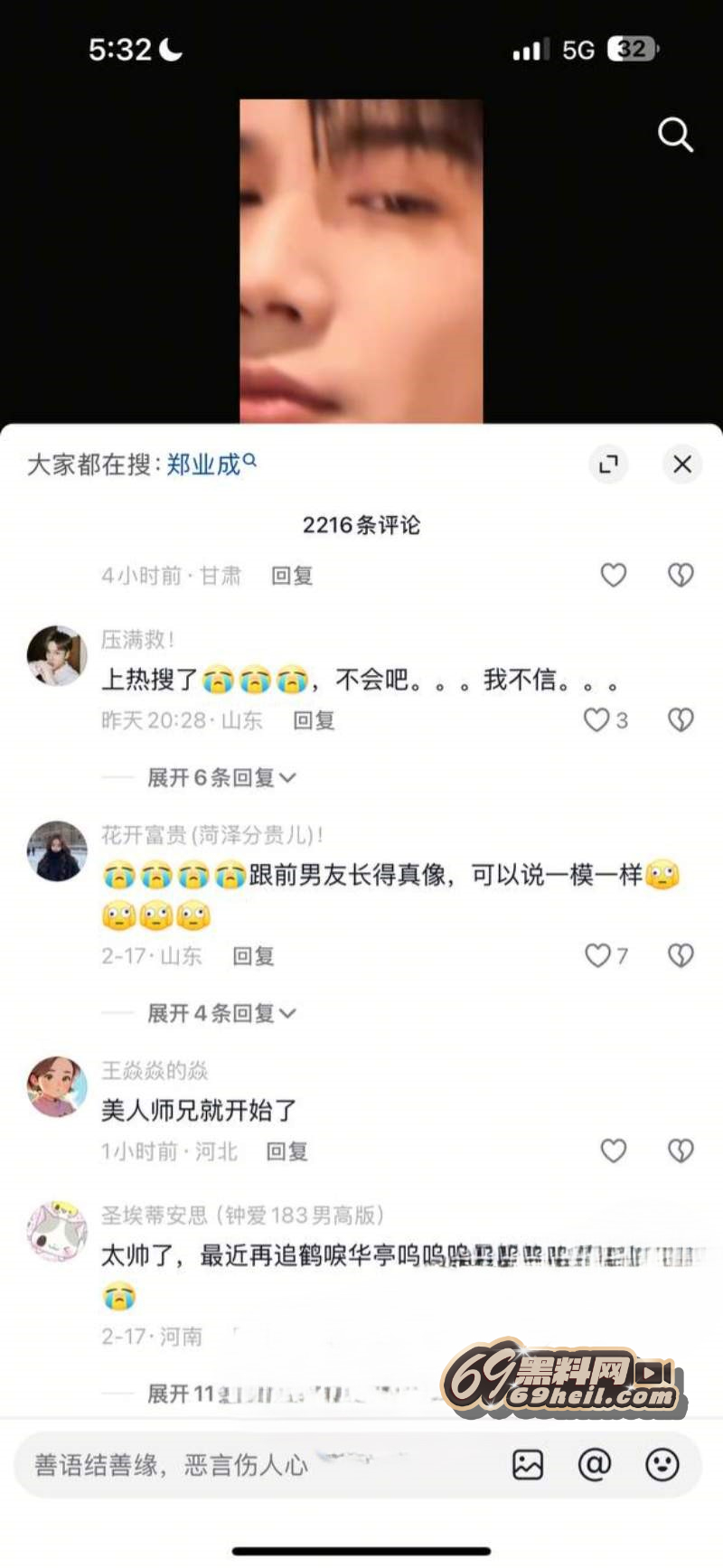This screenshot has height=1568, width=723.
Task: Mention someone with the @ icon
Action: pos(595,1465)
